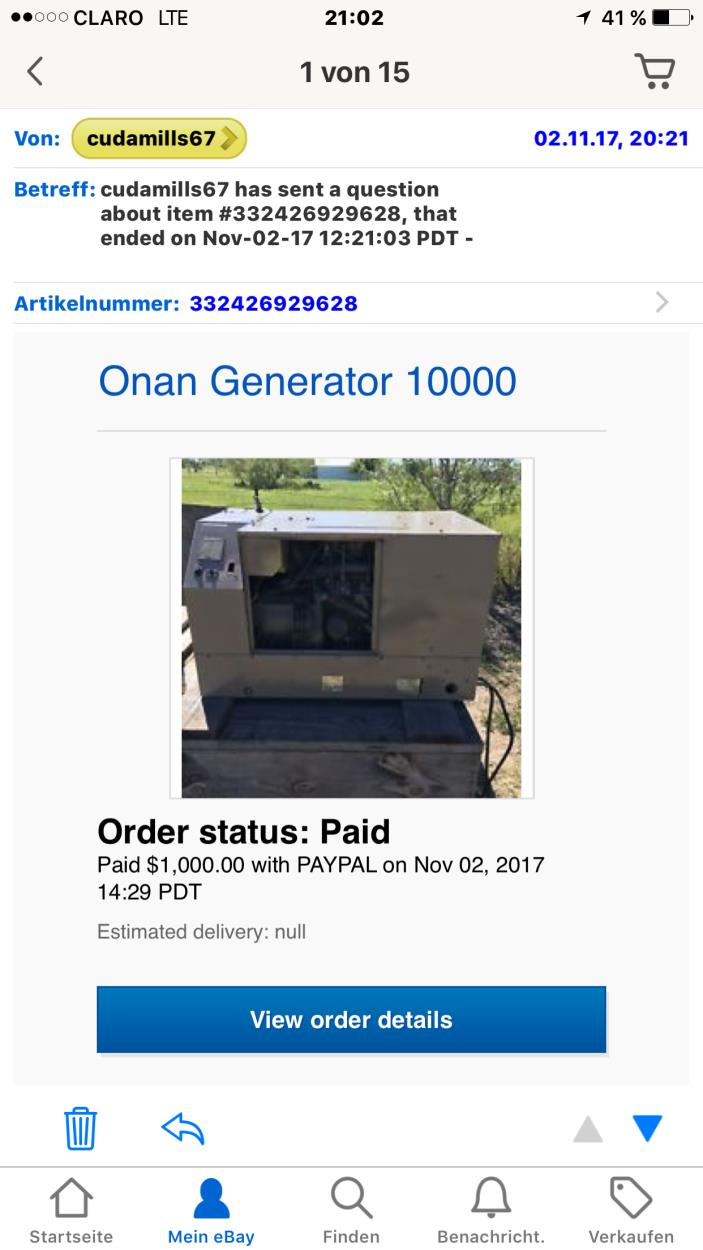The height and width of the screenshot is (1250, 703).
Task: Switch to the Startseite tab
Action: pyautogui.click(x=71, y=1210)
